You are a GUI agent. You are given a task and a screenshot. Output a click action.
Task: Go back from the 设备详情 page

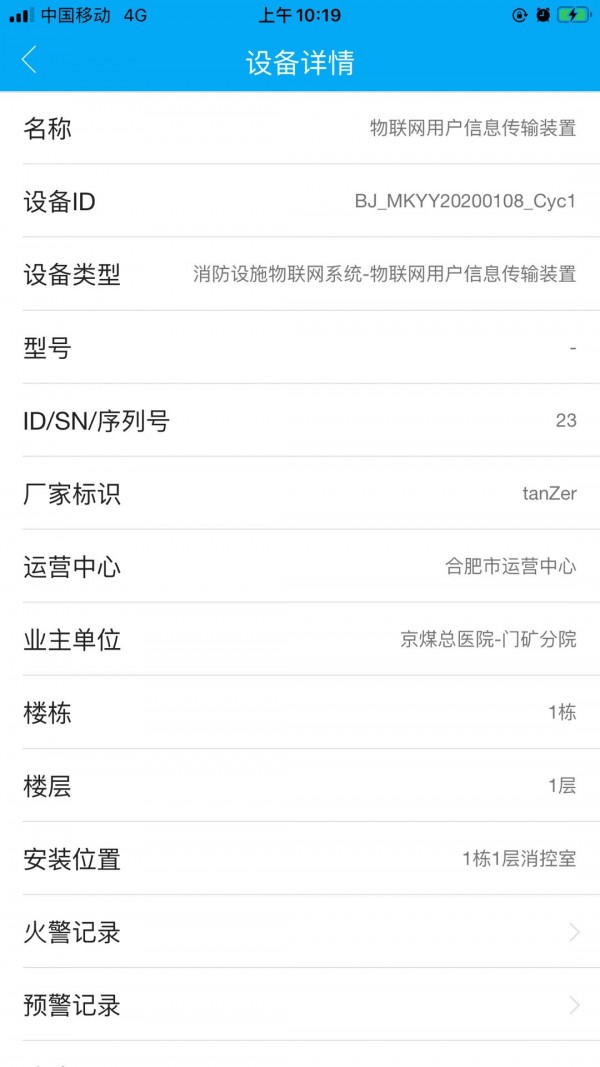tap(29, 60)
